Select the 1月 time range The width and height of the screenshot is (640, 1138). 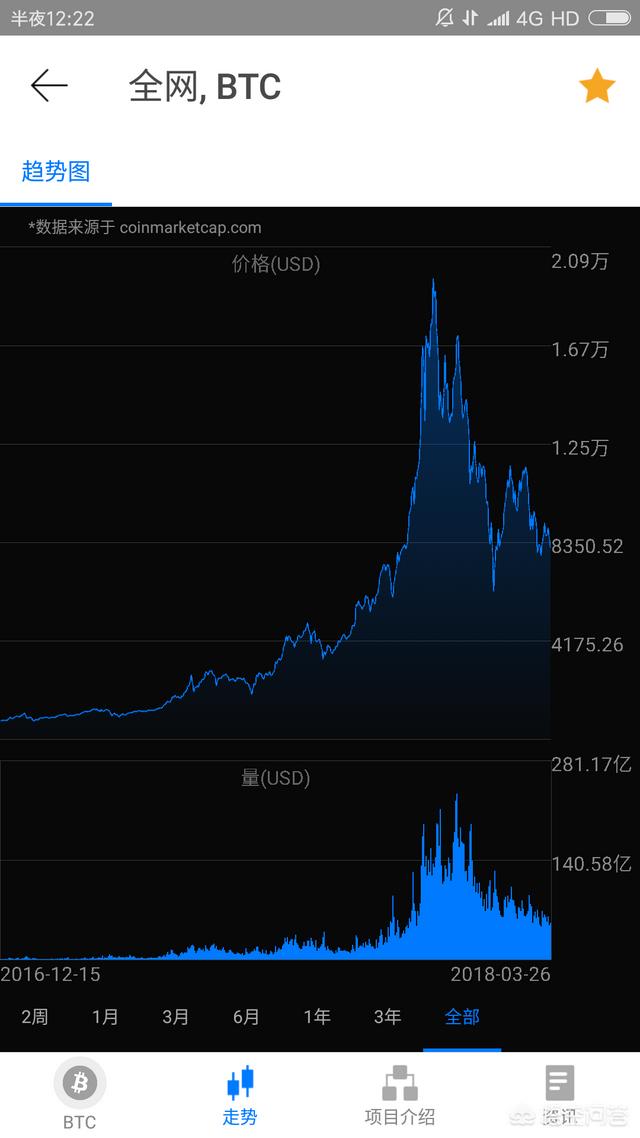(x=105, y=1017)
